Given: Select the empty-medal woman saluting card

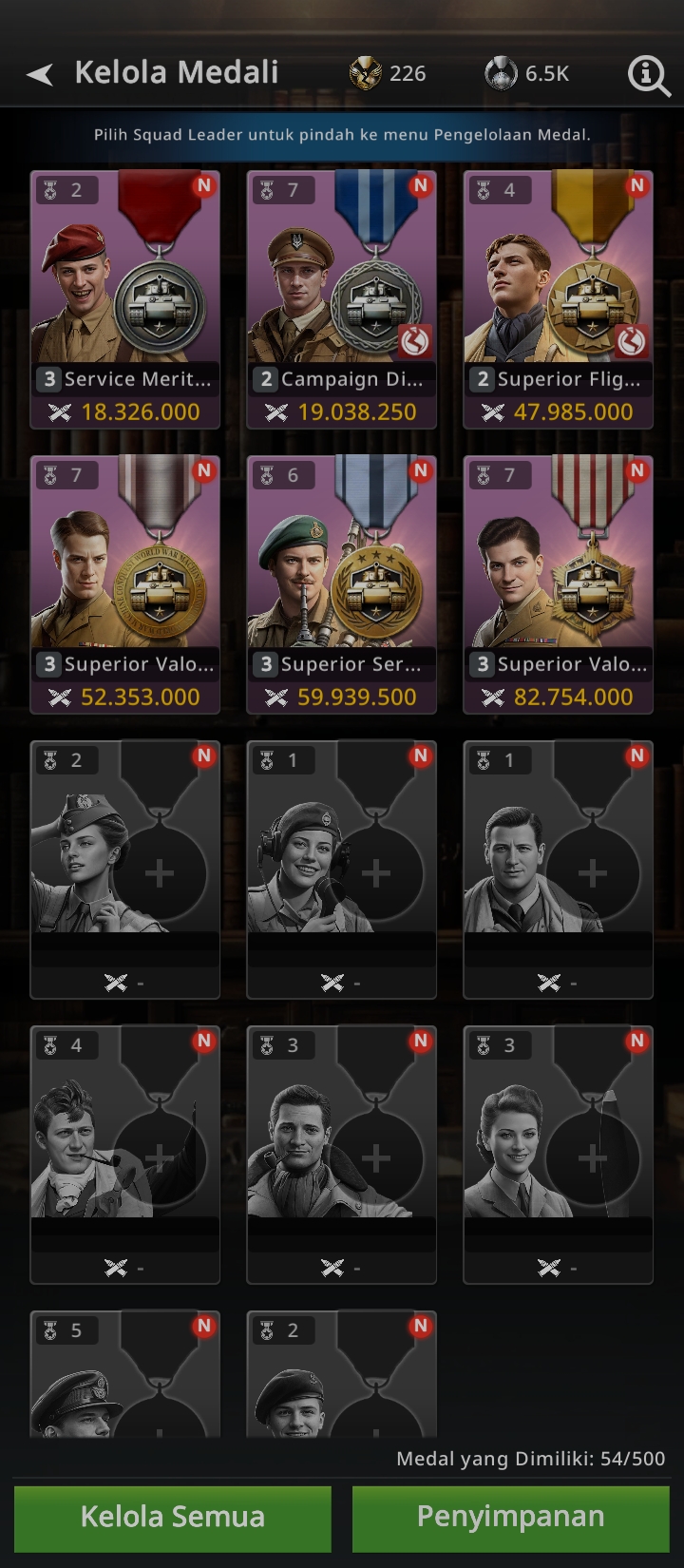Looking at the screenshot, I should click(125, 870).
